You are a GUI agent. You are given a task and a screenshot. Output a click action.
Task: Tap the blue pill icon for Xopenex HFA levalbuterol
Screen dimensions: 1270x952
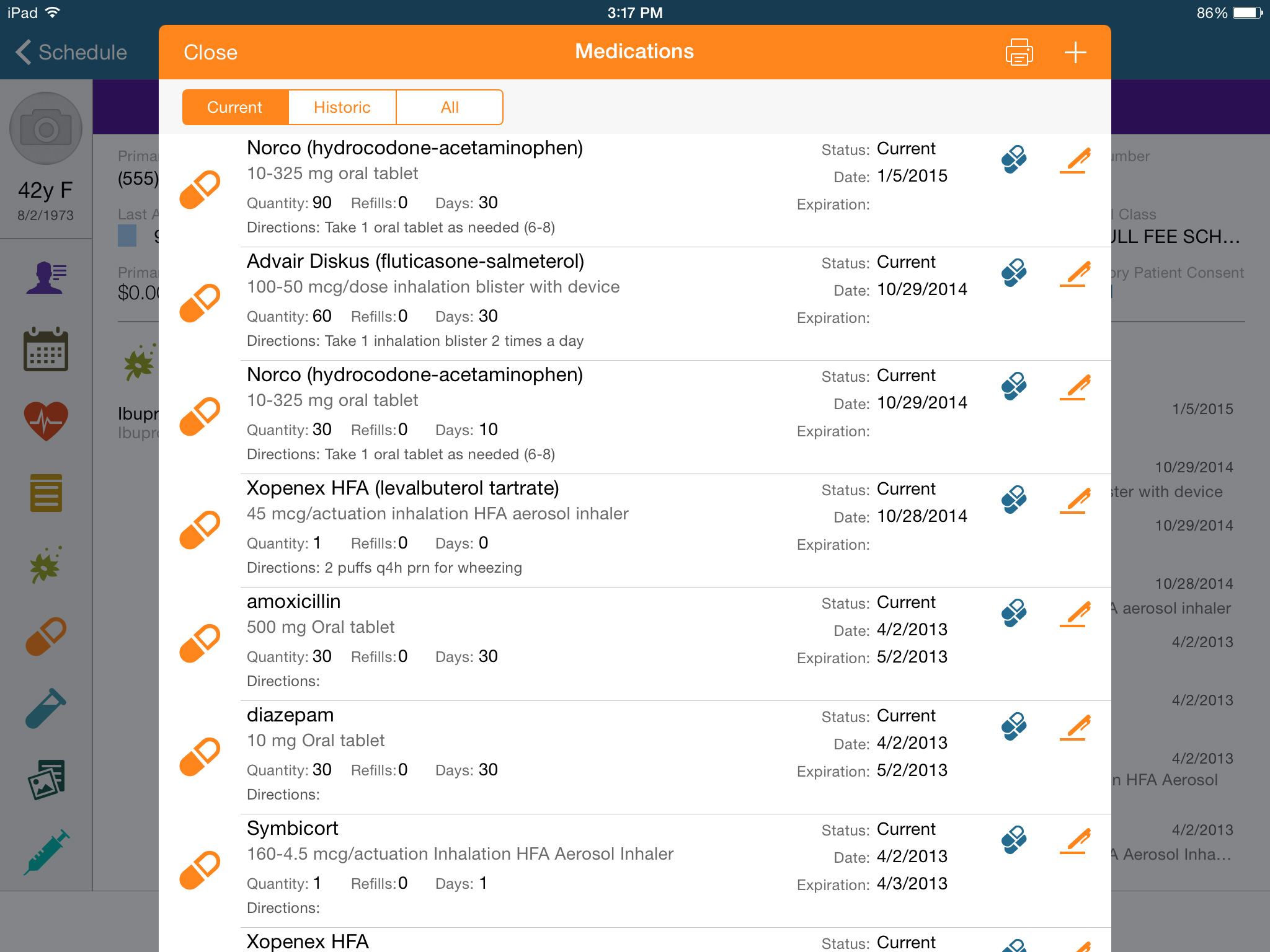pyautogui.click(x=1014, y=500)
